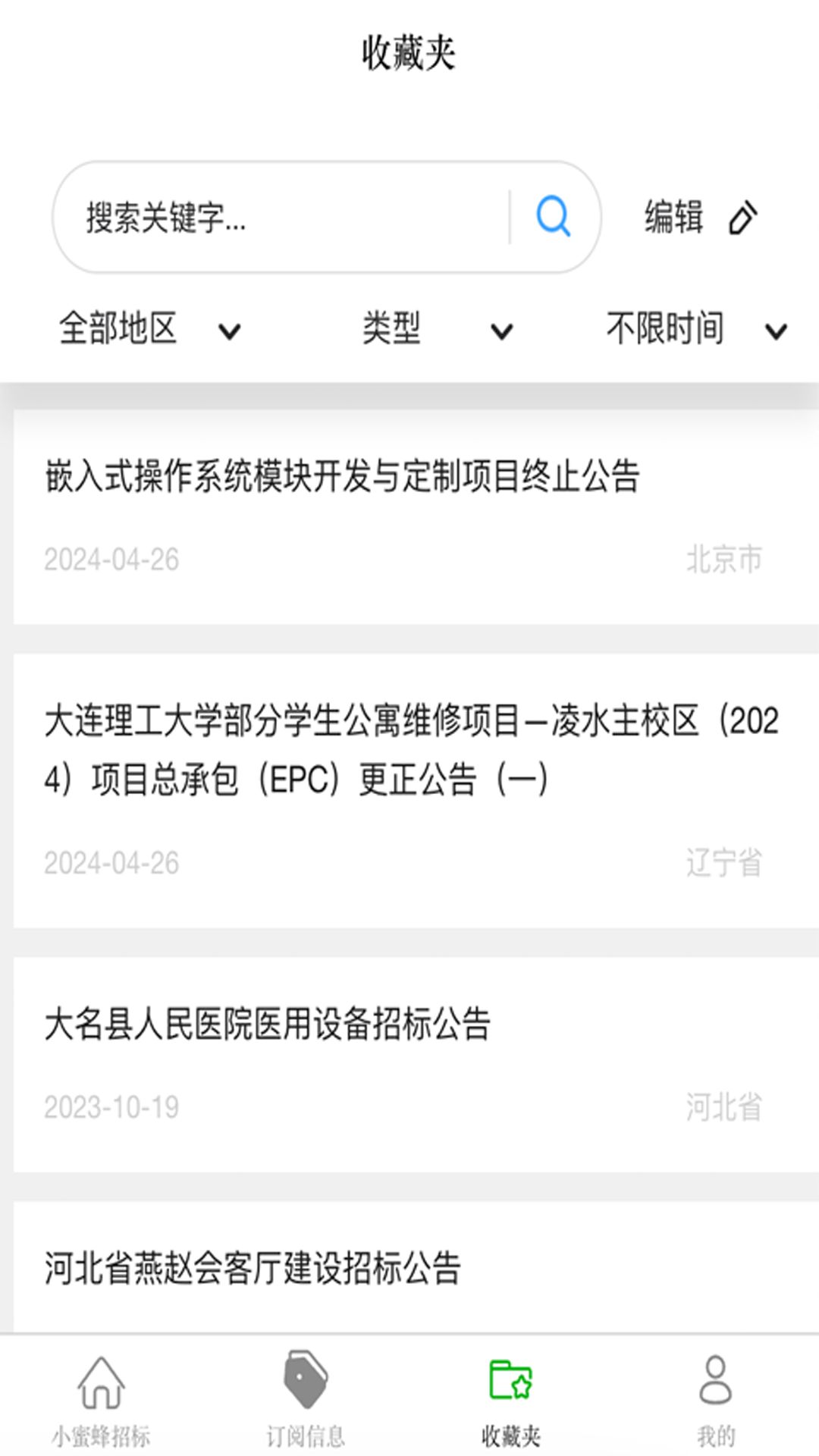Select the 收藏夹 tab

pos(511,1401)
